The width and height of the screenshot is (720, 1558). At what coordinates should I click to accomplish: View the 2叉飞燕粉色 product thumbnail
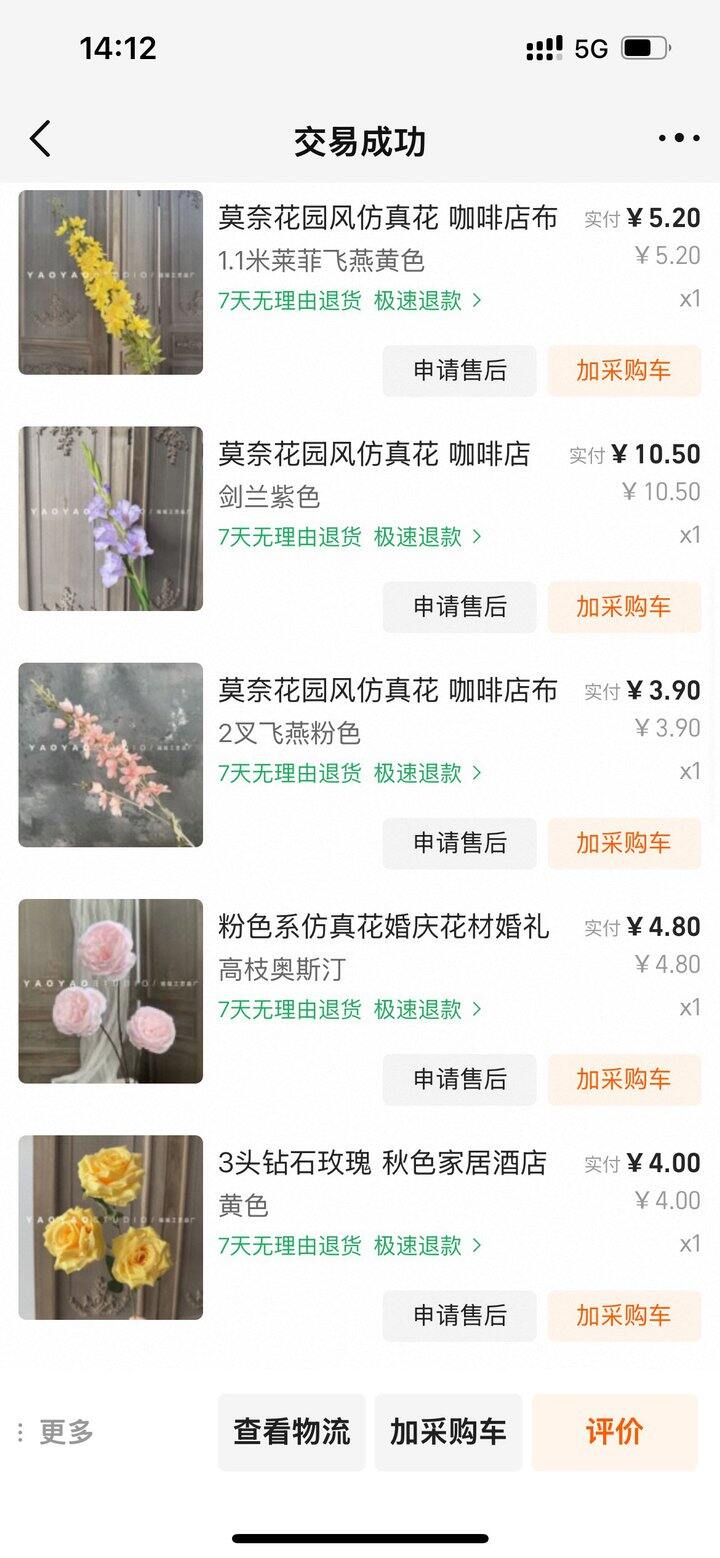coord(111,755)
